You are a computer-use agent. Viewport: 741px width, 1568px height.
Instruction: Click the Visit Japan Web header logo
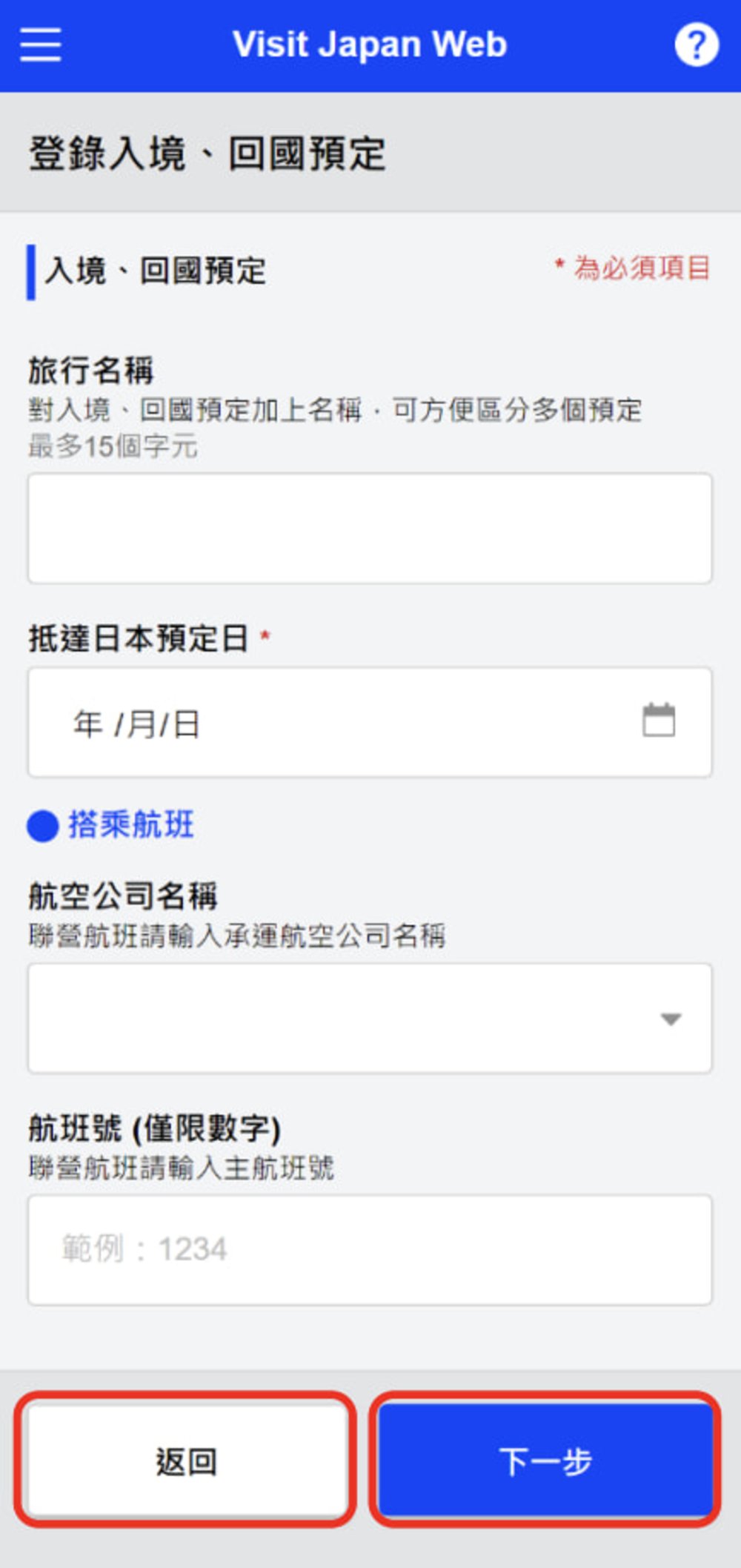click(x=370, y=43)
